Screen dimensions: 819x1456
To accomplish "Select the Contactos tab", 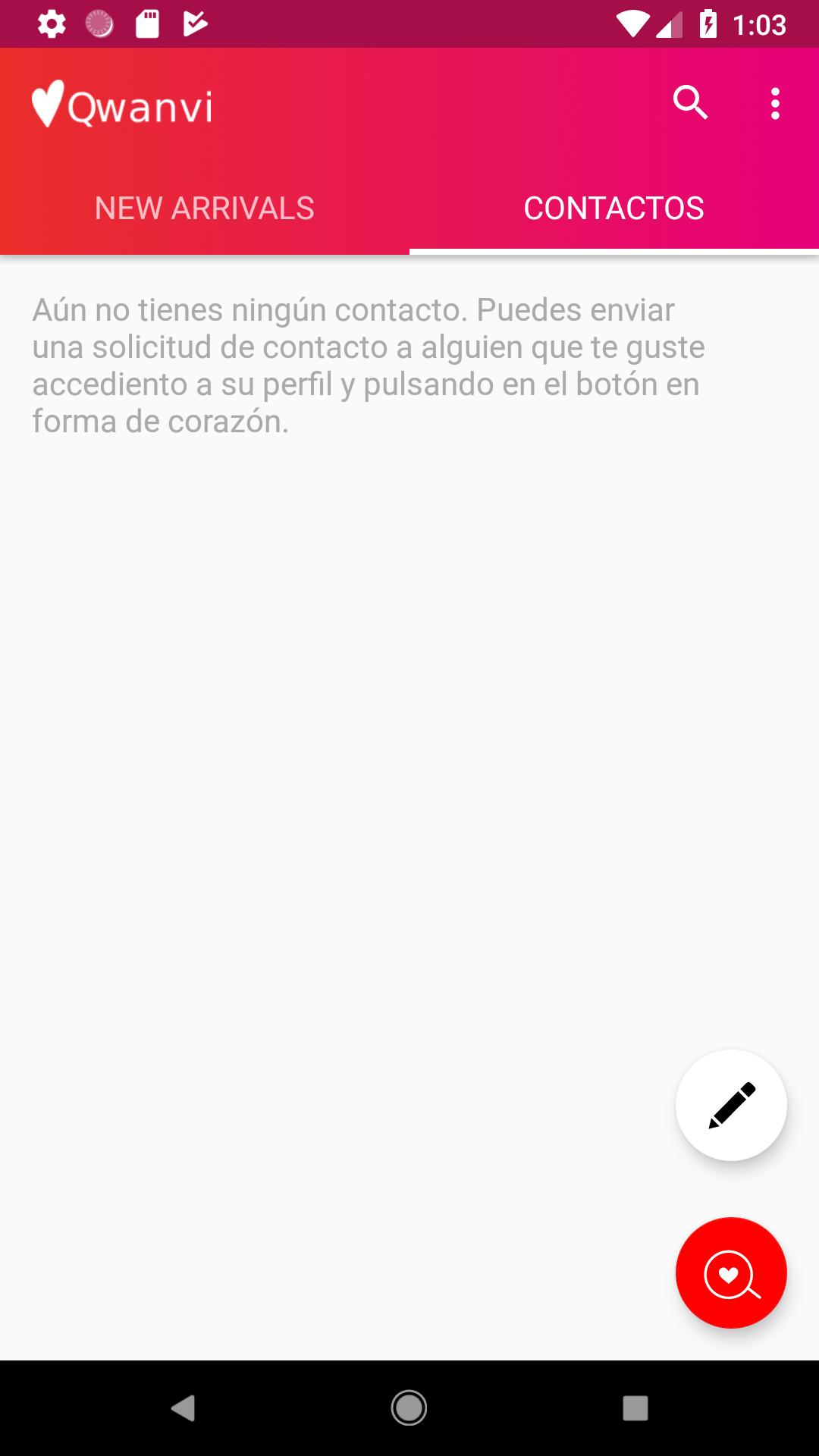I will [613, 209].
